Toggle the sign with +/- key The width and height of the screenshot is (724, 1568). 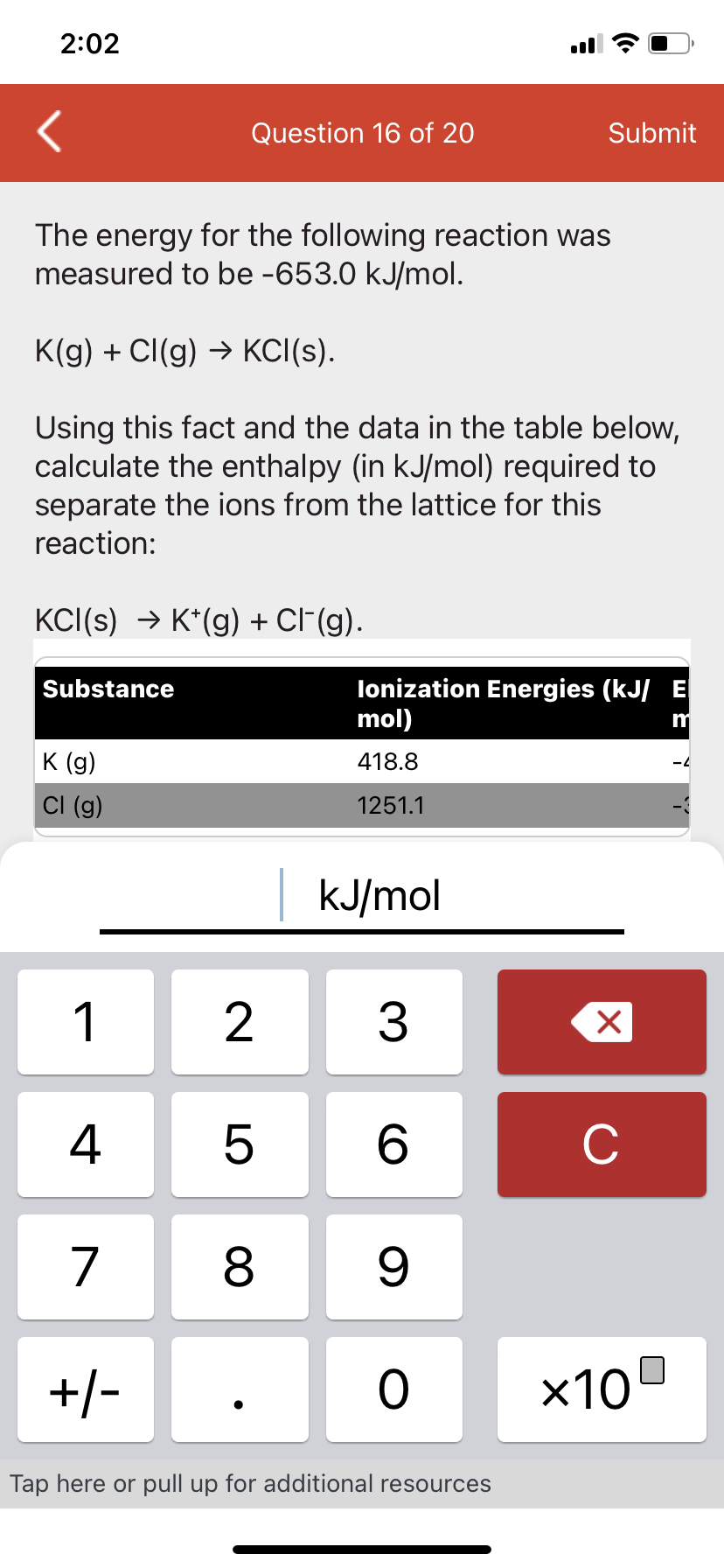86,1389
